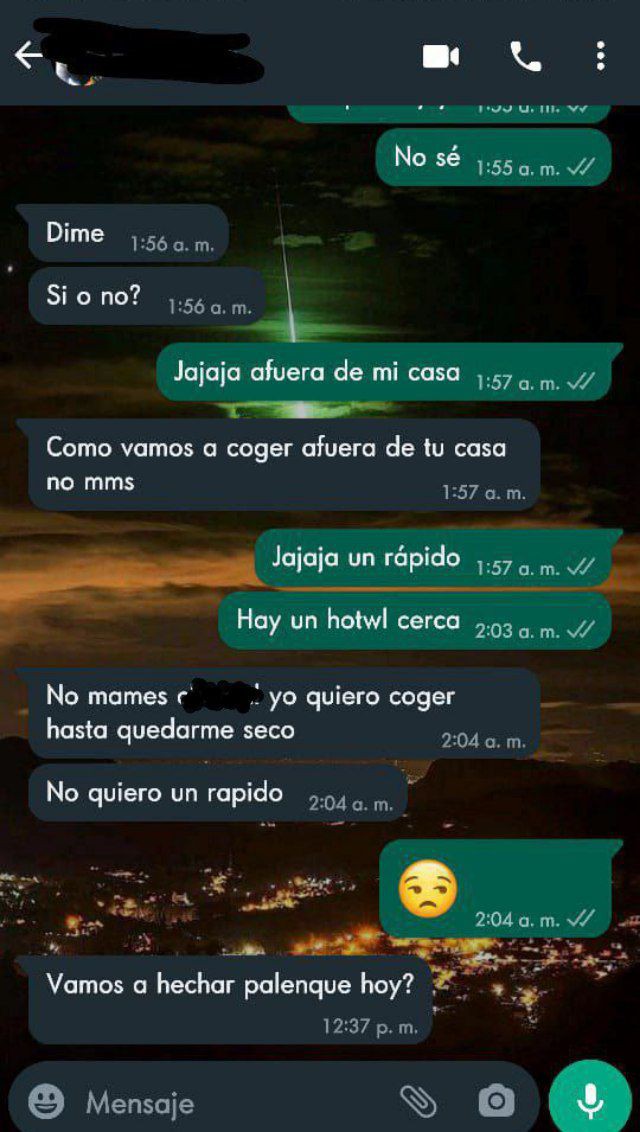Screen dimensions: 640x1132
Task: Focus the Mensaje text field
Action: [x=238, y=1102]
